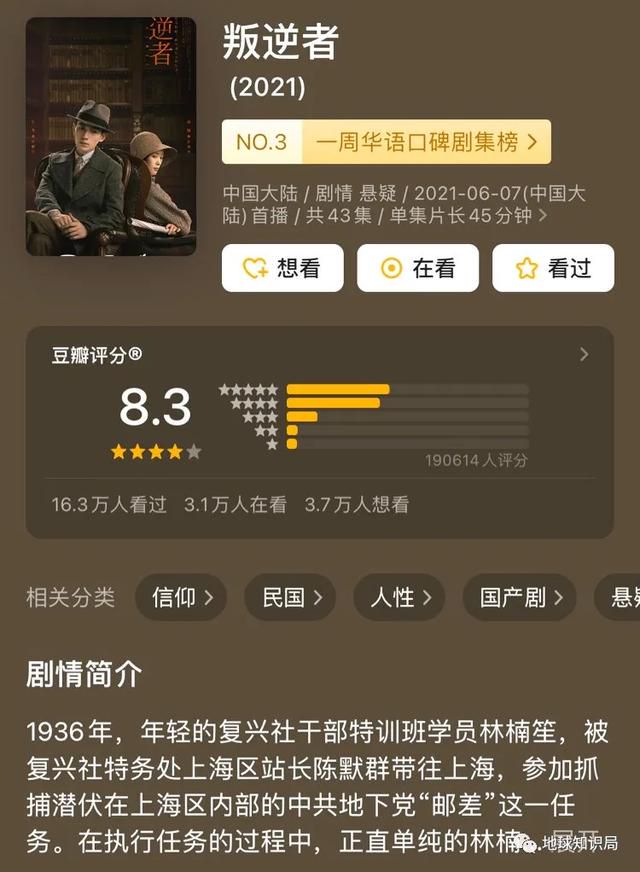Viewport: 640px width, 872px height.
Task: Mark the drama as 在看
Action: (x=418, y=268)
